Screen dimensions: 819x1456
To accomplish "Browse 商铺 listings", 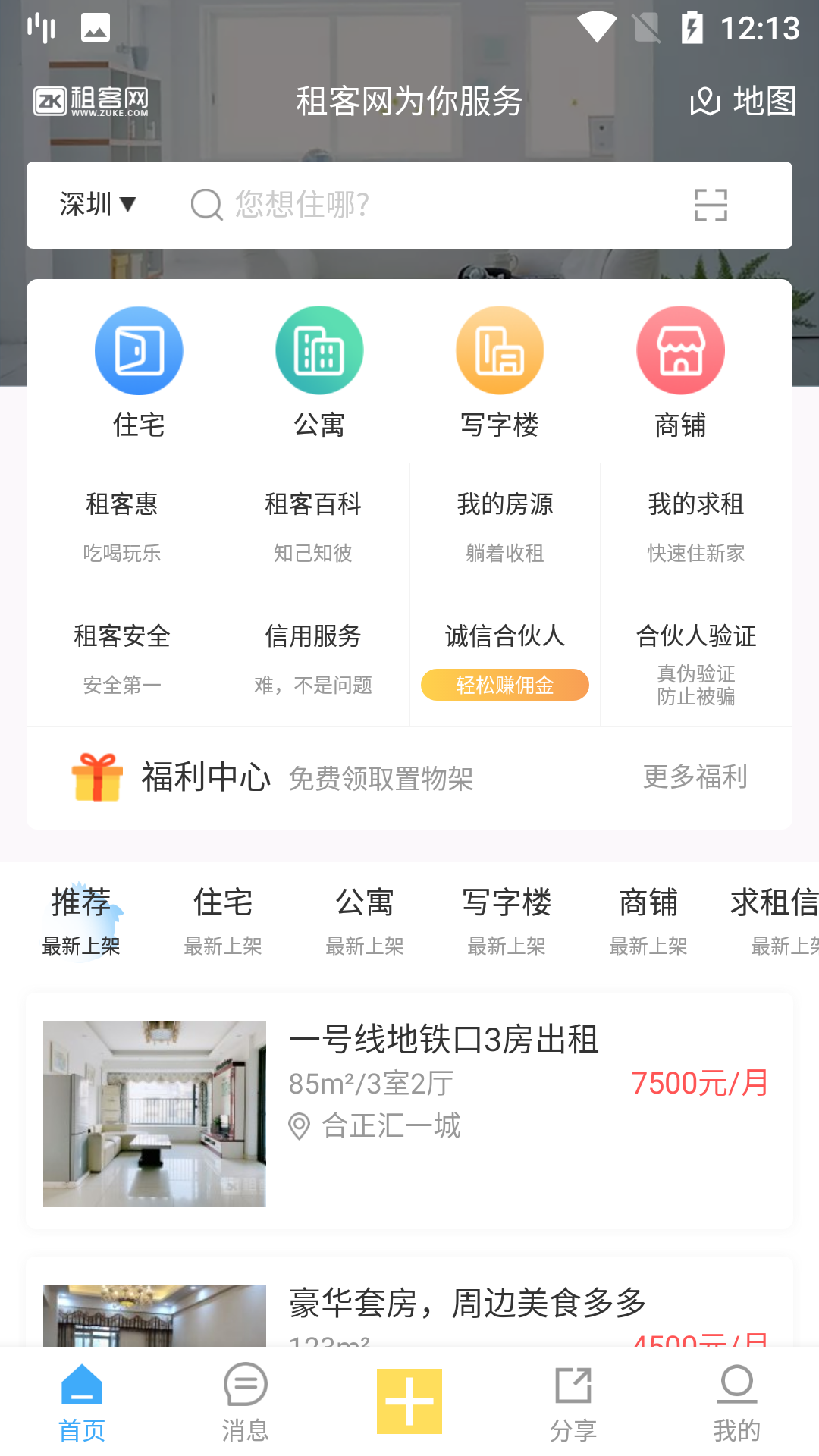I will (680, 372).
